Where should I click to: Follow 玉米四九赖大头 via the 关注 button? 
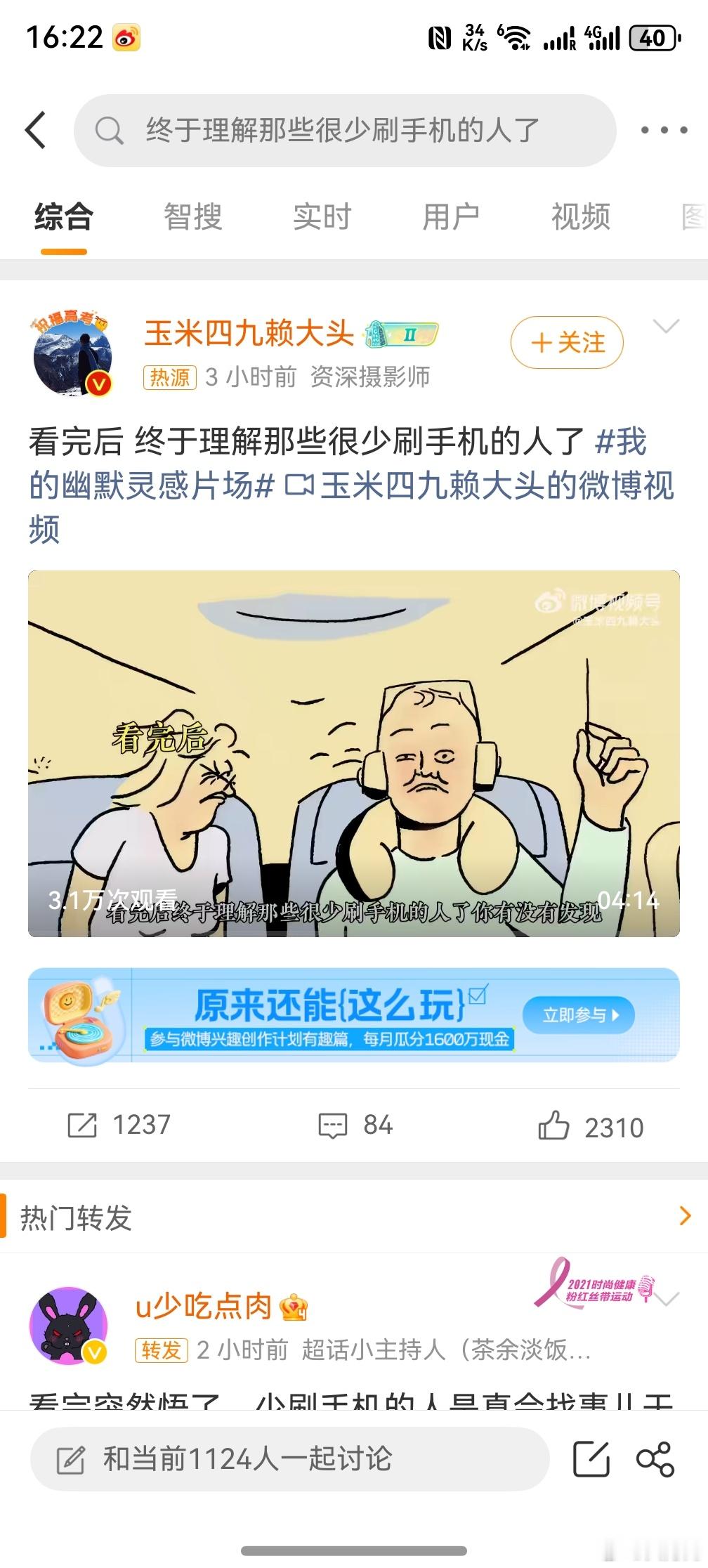pos(567,343)
